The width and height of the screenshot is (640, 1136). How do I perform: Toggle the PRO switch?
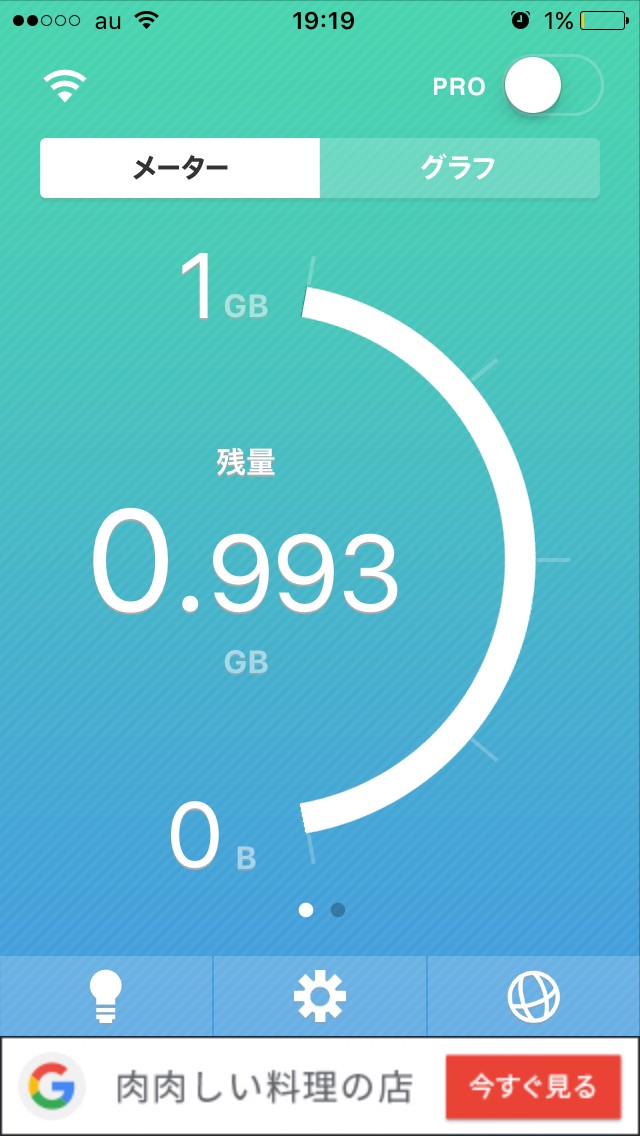coord(554,85)
